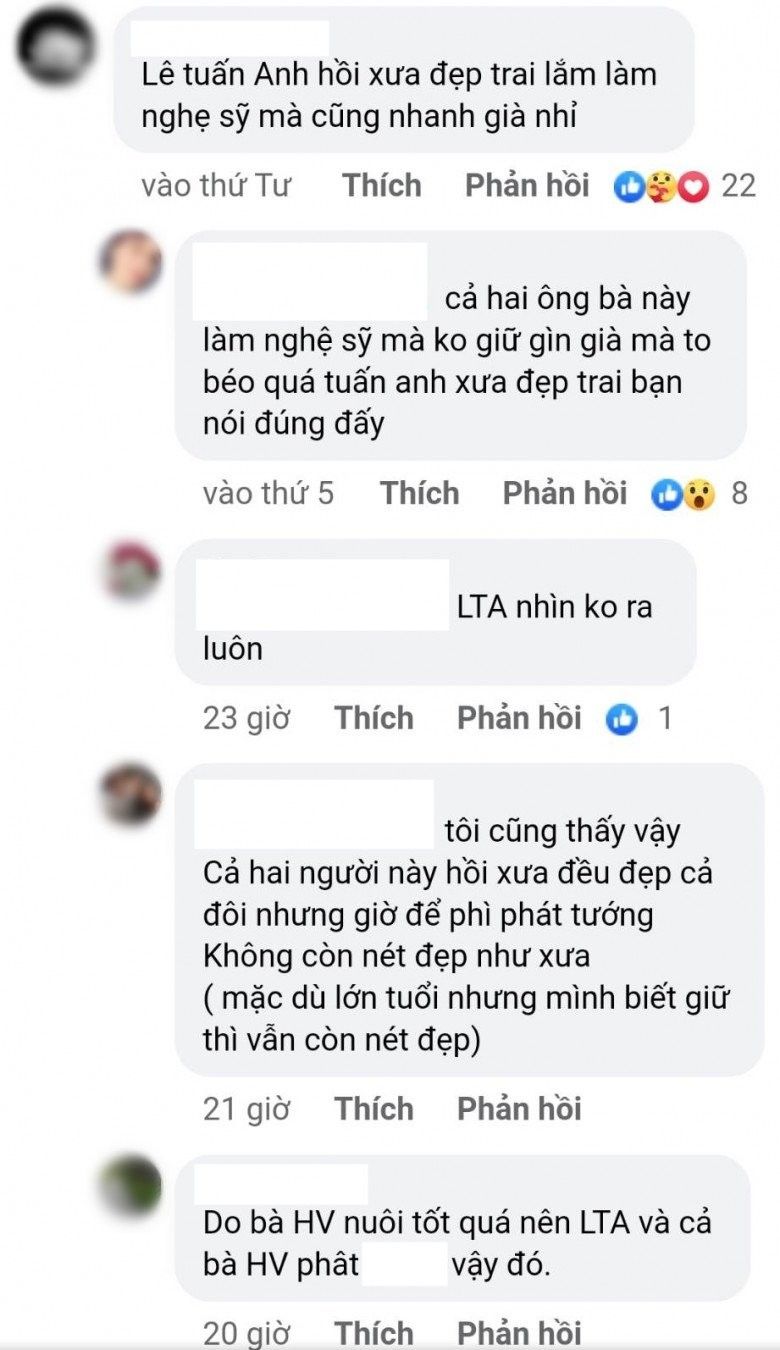Open the 8 reactions on the thứ 5 reply
780x1350 pixels.
coord(698,494)
